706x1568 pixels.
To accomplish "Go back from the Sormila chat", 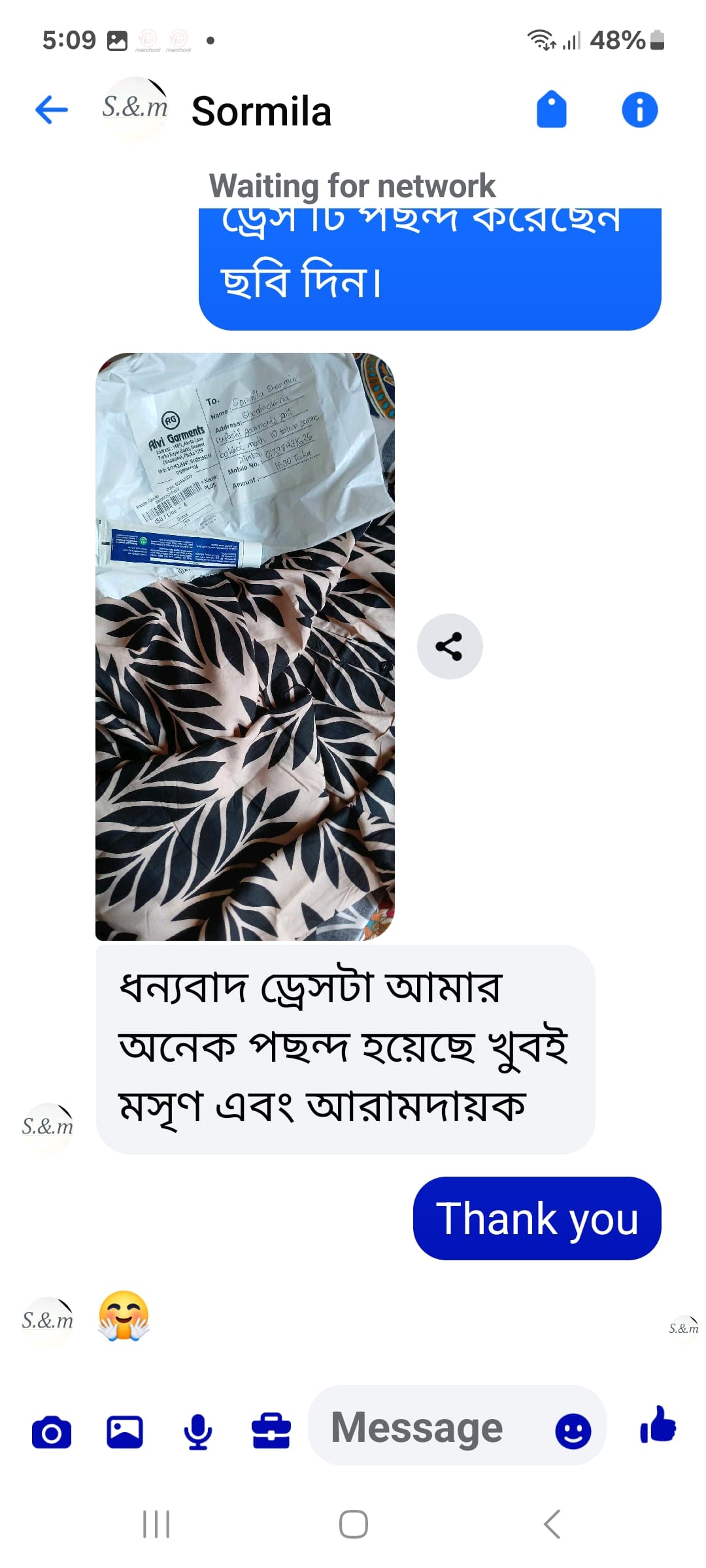I will [x=52, y=109].
